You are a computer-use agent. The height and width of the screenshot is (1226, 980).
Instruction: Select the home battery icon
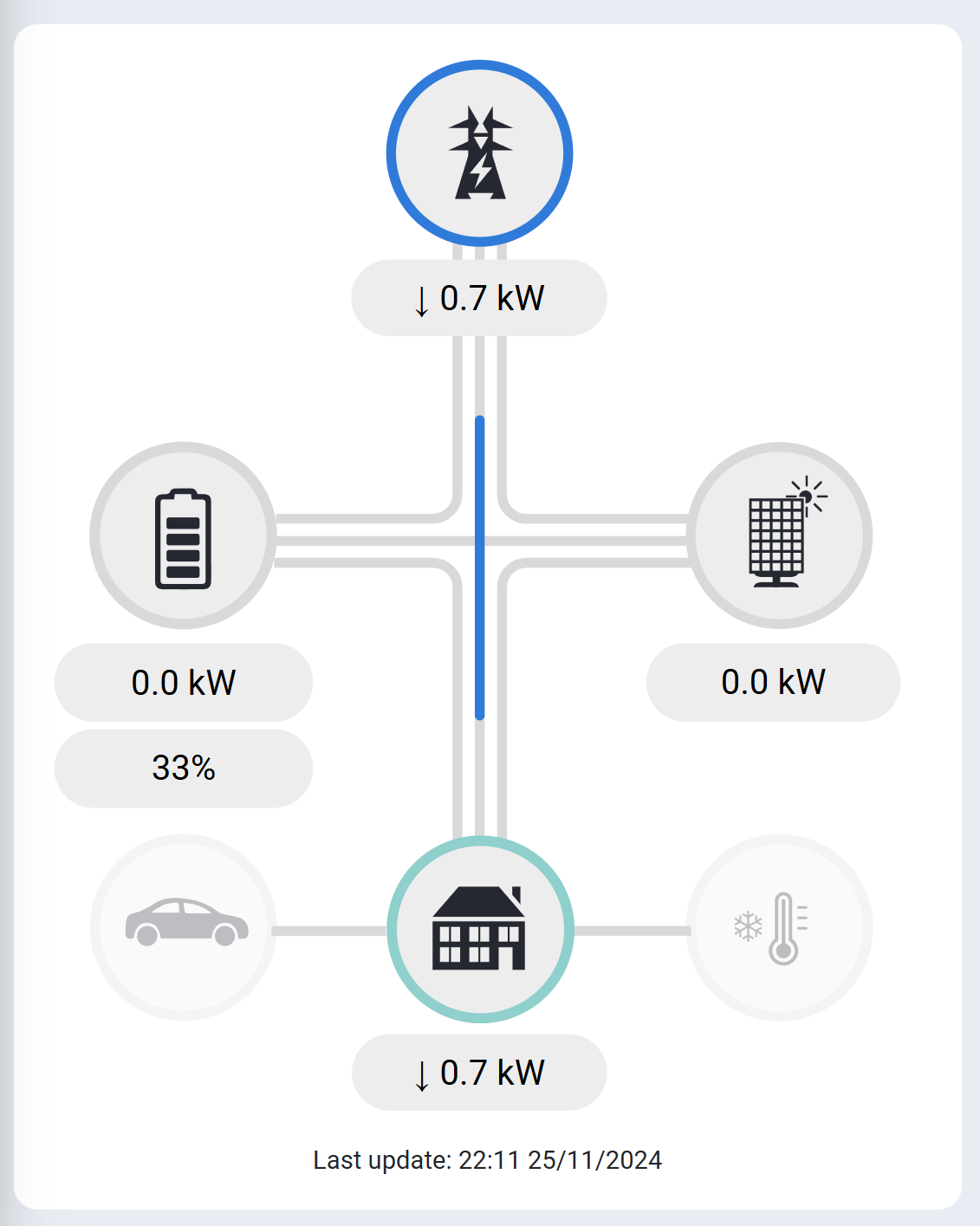[183, 537]
